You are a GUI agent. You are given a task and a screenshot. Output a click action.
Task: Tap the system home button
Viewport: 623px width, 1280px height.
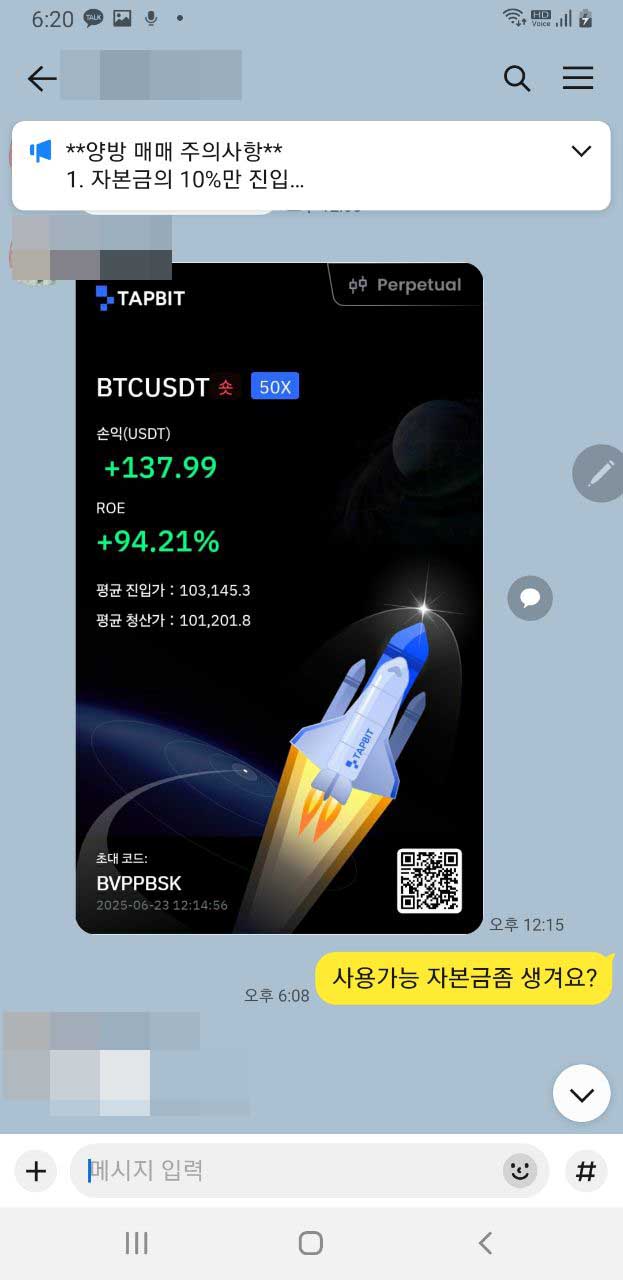click(x=311, y=1243)
